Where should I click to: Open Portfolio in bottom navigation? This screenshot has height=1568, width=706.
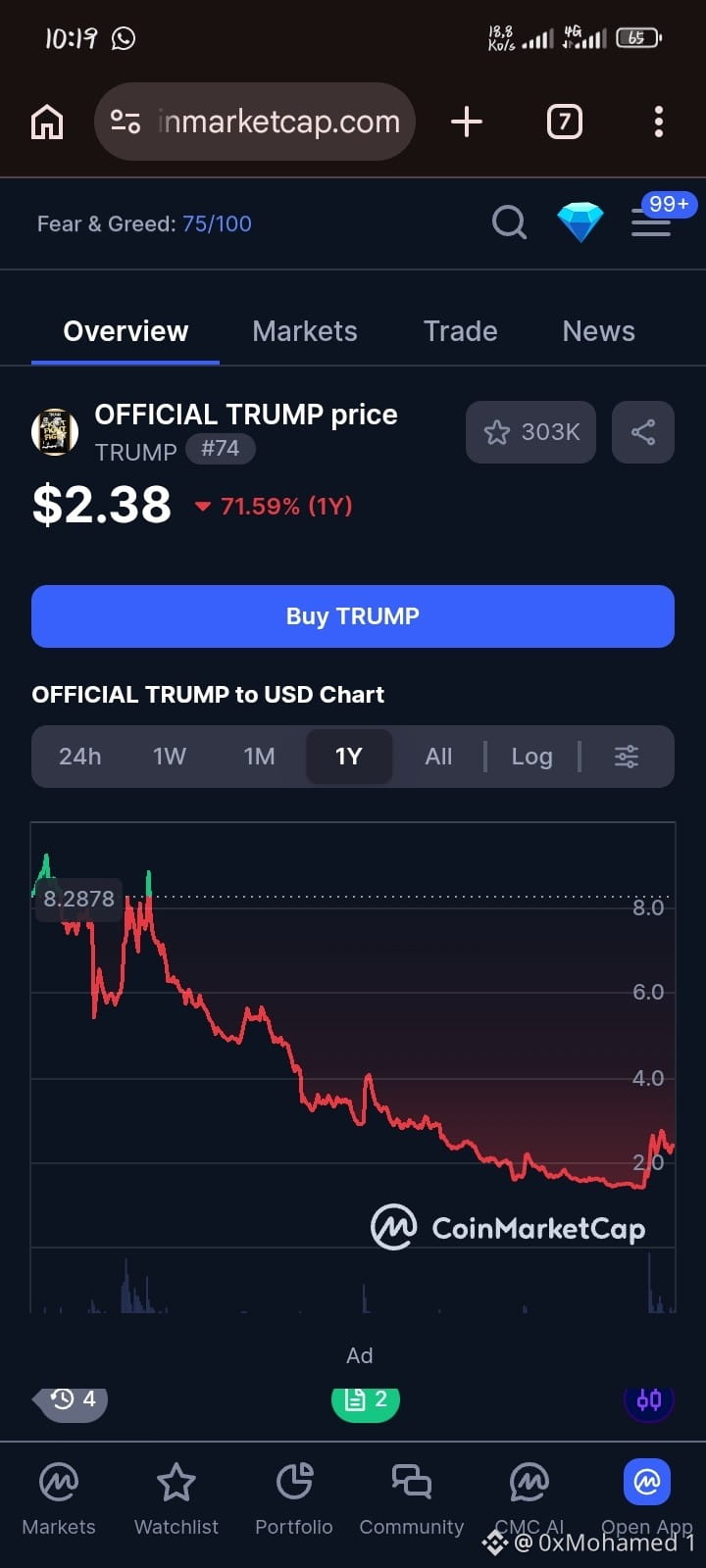click(x=294, y=1499)
